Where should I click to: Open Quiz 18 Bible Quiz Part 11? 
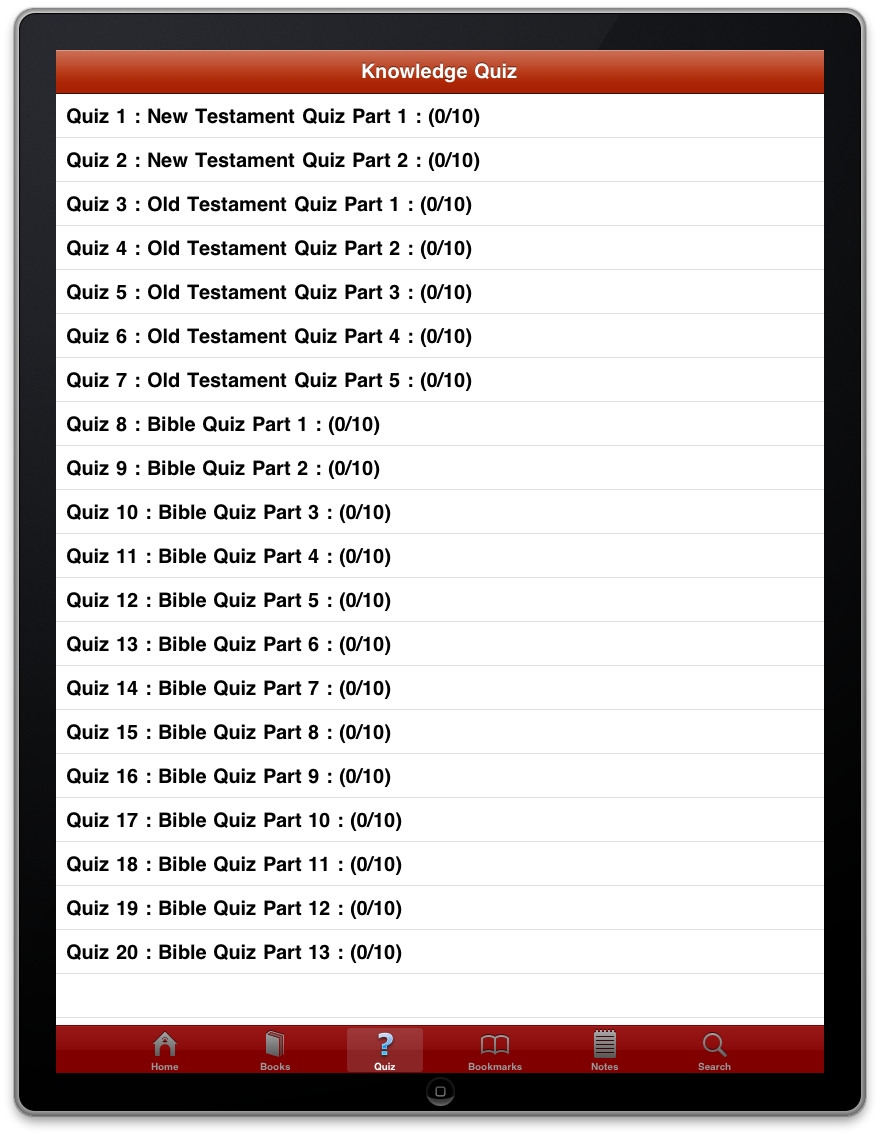234,864
